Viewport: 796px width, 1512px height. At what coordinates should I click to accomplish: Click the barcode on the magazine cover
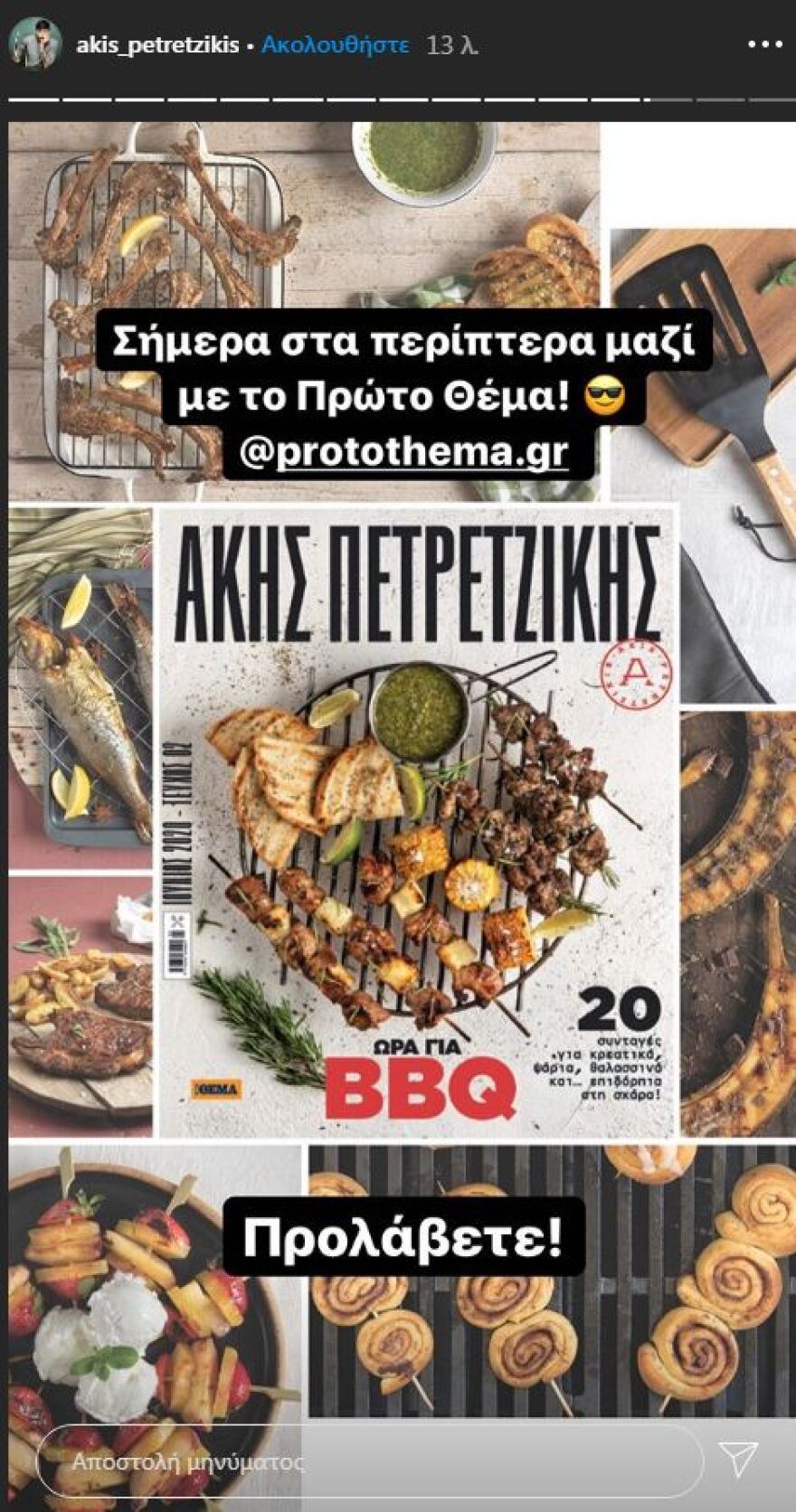(x=178, y=944)
